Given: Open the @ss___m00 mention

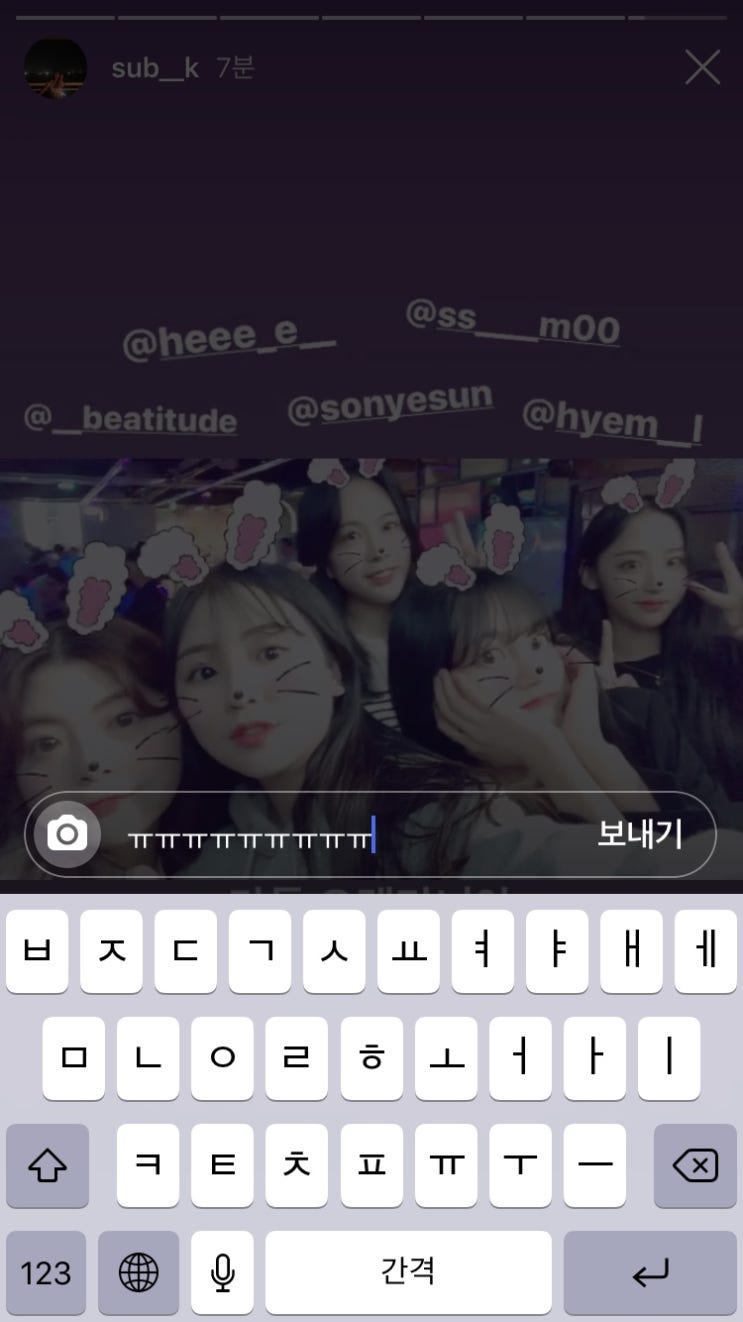Looking at the screenshot, I should click(513, 321).
